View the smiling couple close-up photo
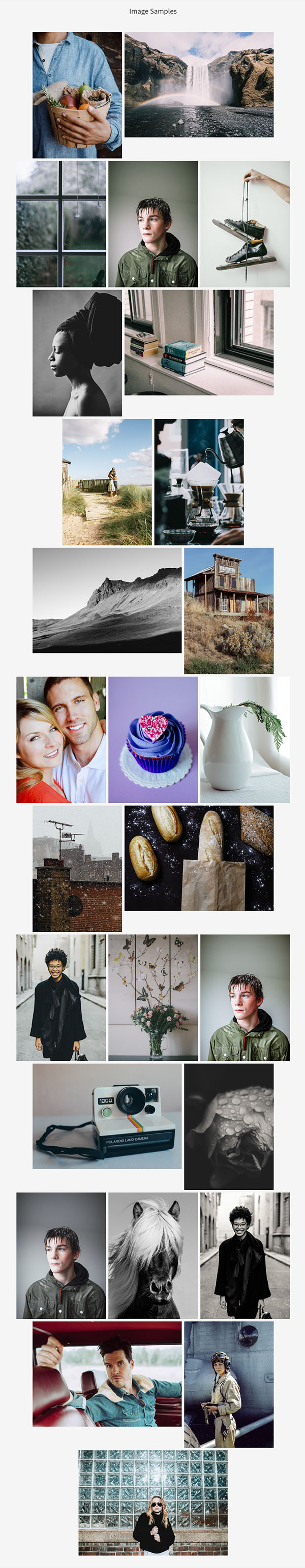Screen dimensions: 305x1568 click(61, 739)
